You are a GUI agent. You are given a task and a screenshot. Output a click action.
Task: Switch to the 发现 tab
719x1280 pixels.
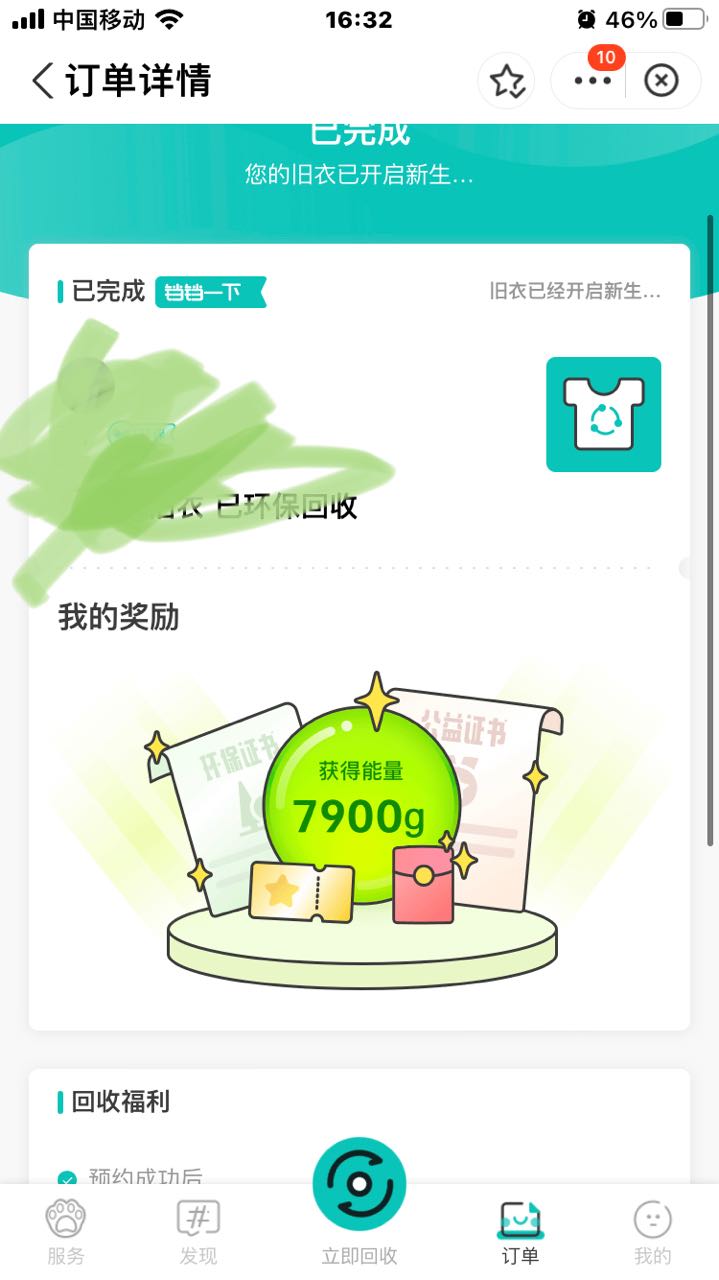coord(198,1232)
